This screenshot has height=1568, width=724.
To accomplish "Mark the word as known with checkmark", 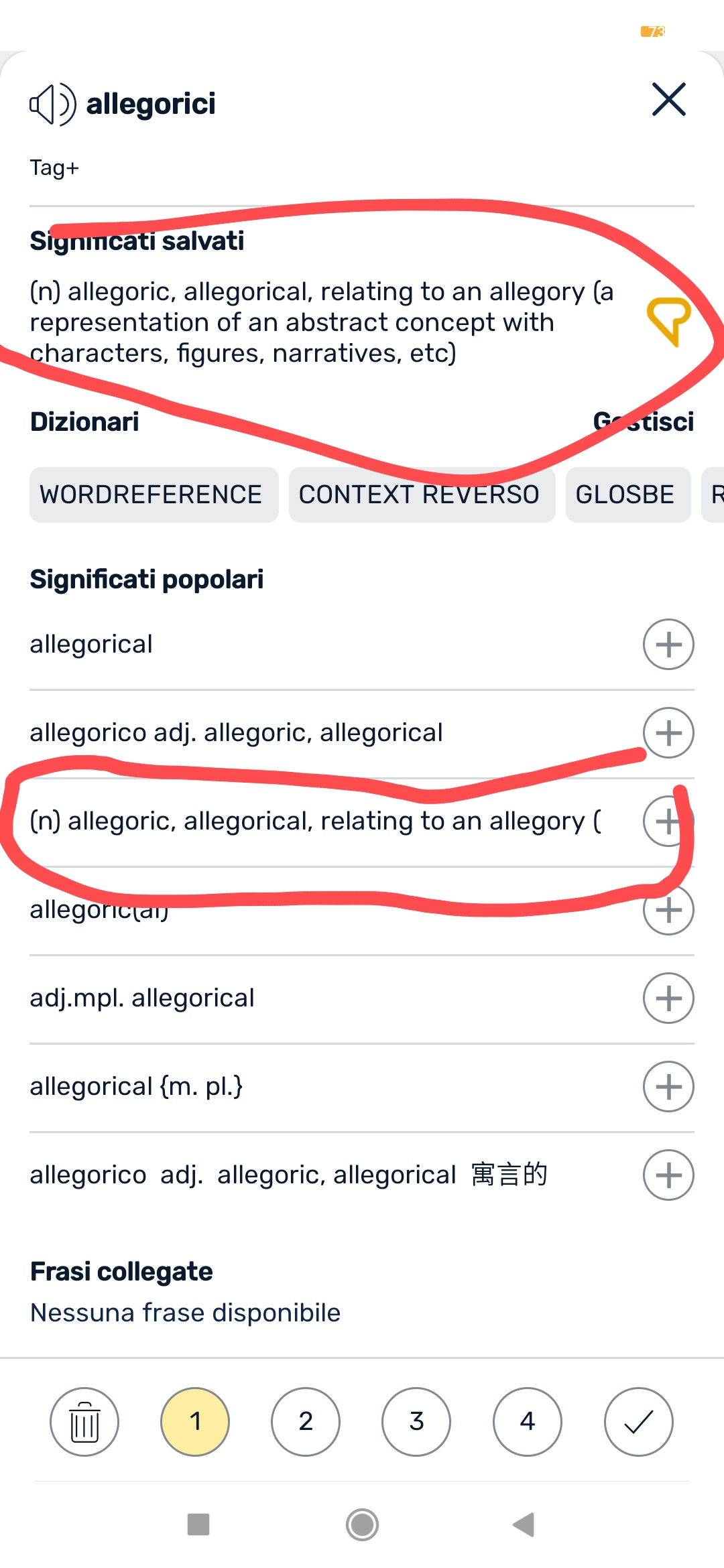I will click(639, 1421).
